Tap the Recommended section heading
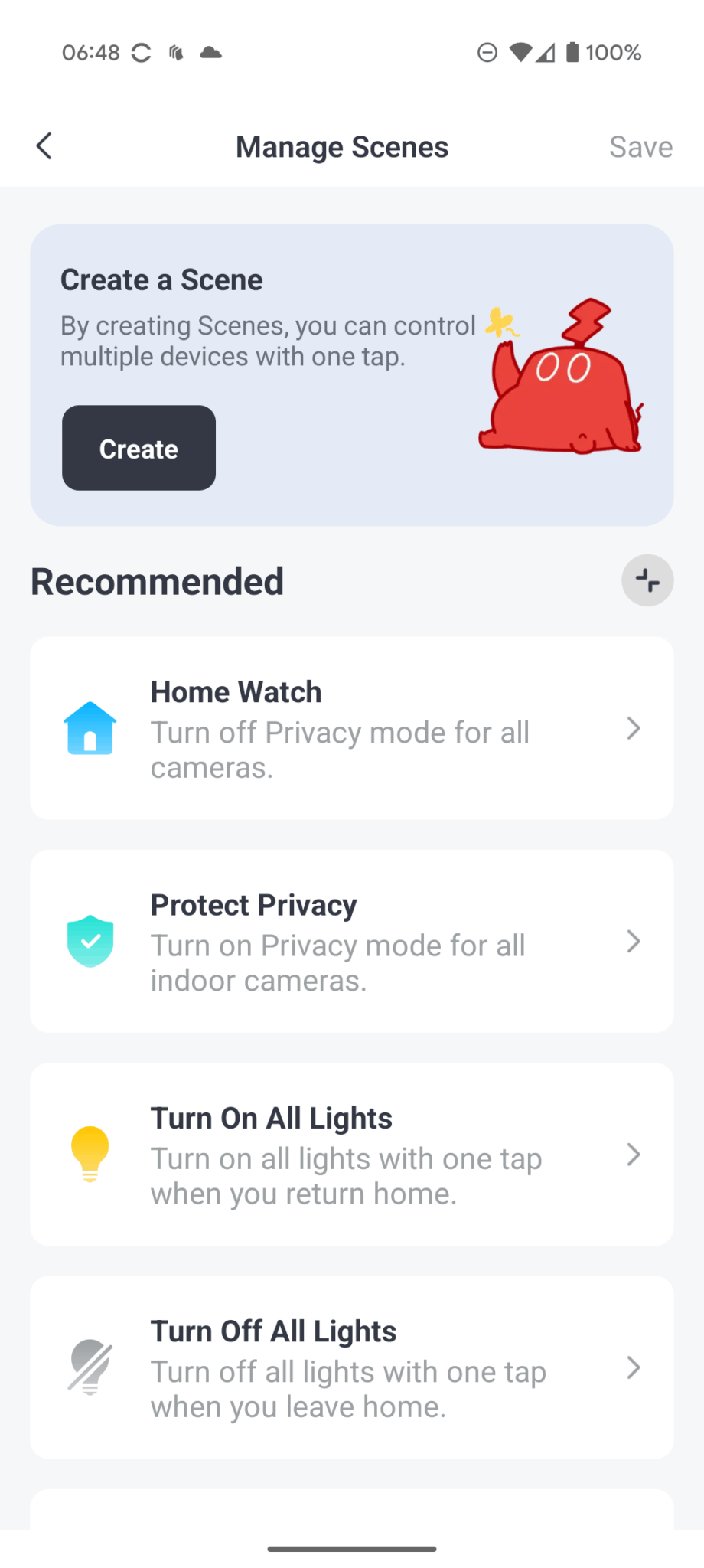704x1568 pixels. tap(157, 580)
